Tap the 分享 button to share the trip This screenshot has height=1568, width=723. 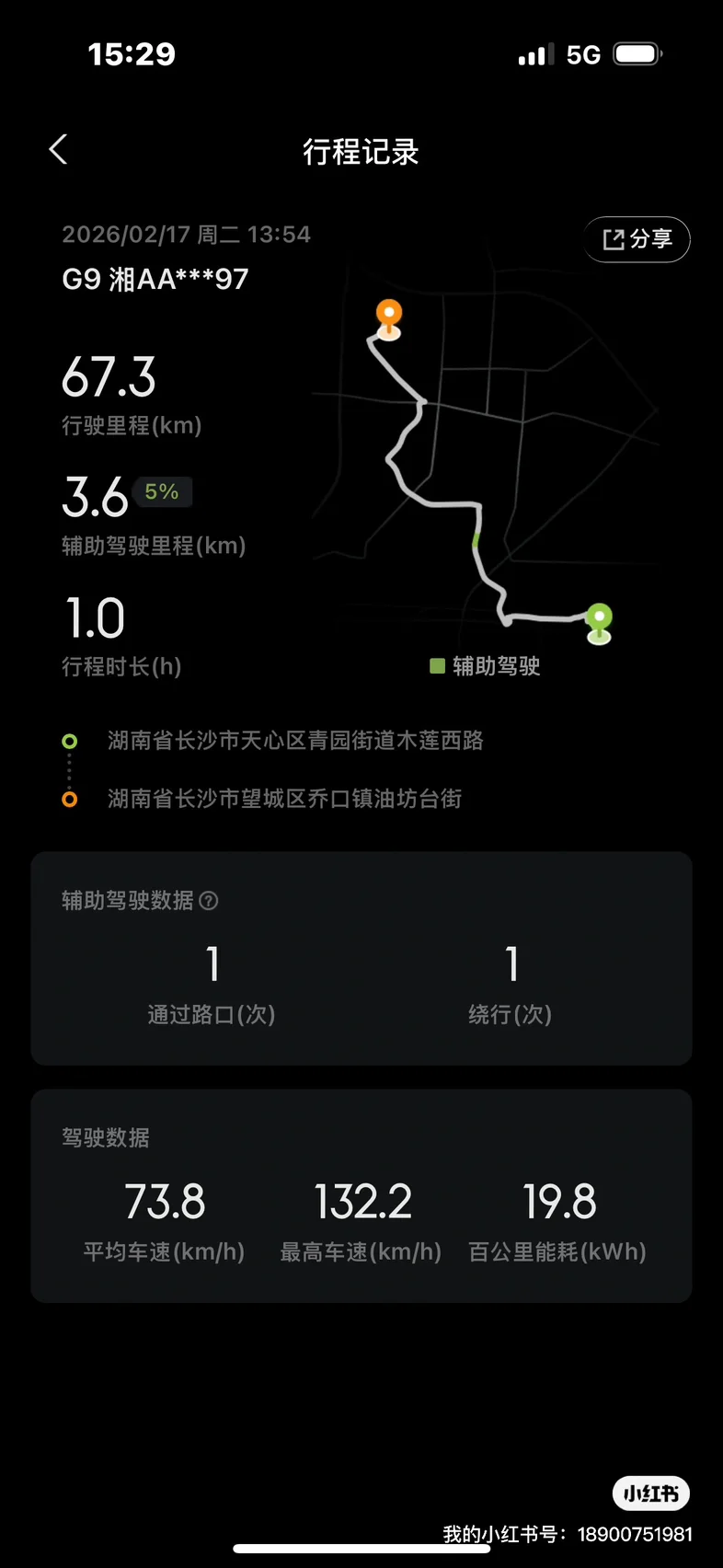pos(637,239)
